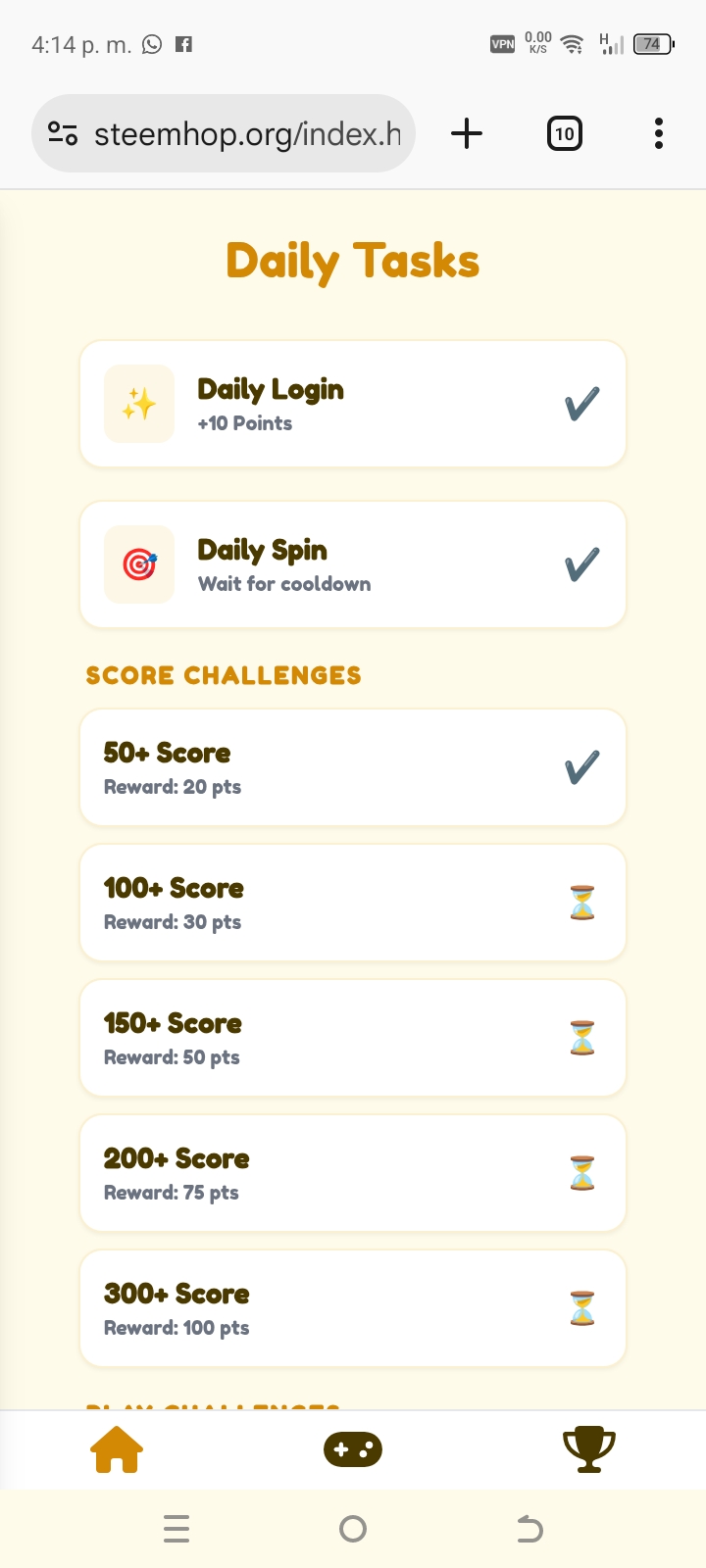Open the Daily Login task card
The image size is (706, 1568).
click(x=353, y=404)
